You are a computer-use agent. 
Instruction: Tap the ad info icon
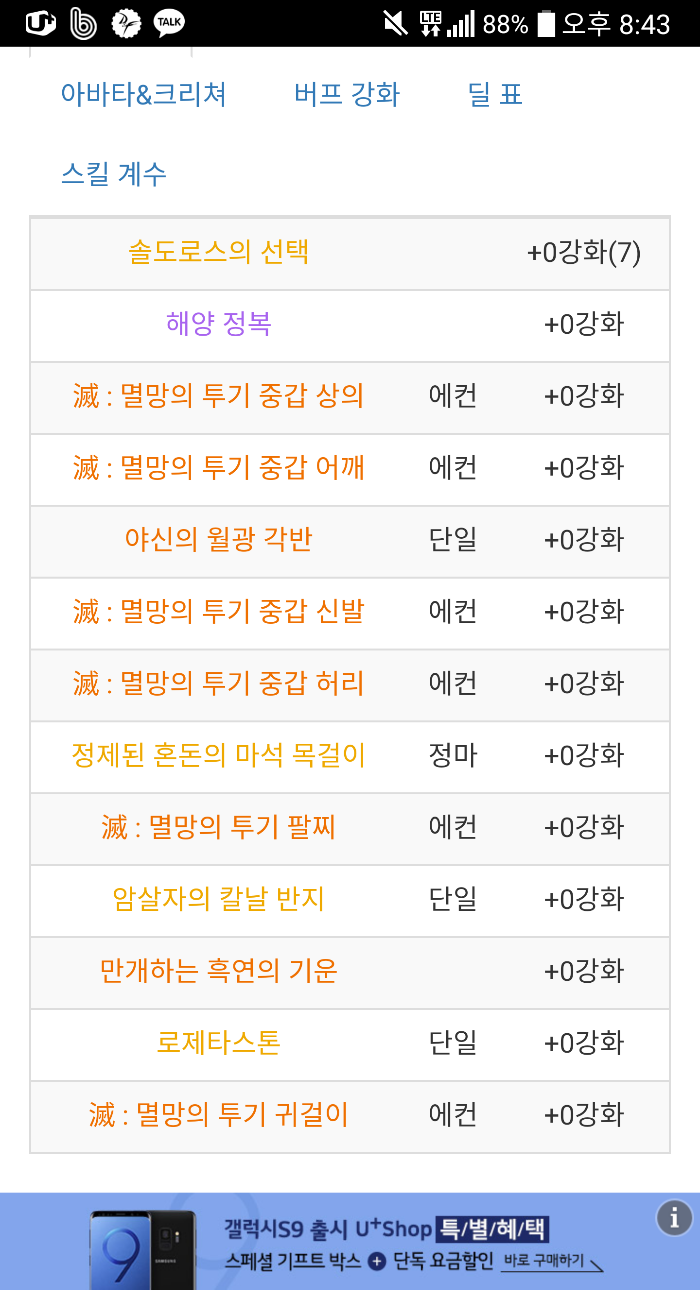674,1218
